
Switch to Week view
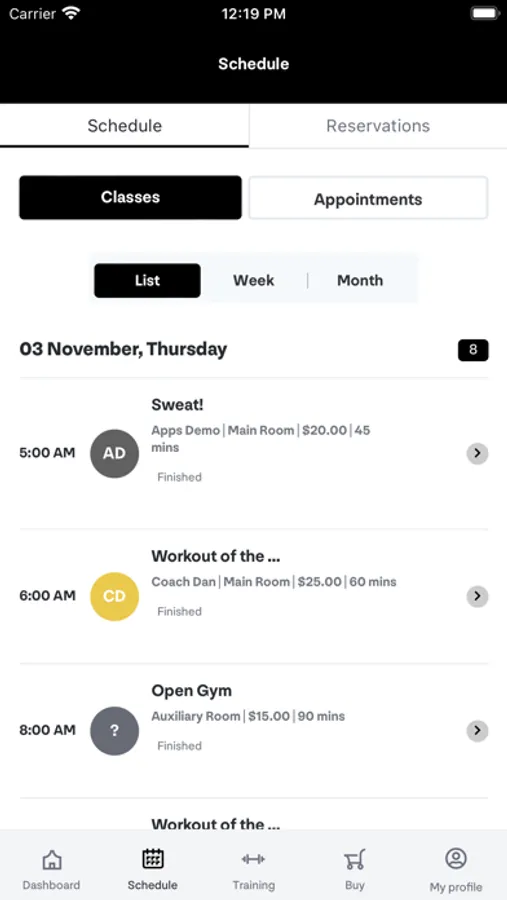tap(254, 281)
